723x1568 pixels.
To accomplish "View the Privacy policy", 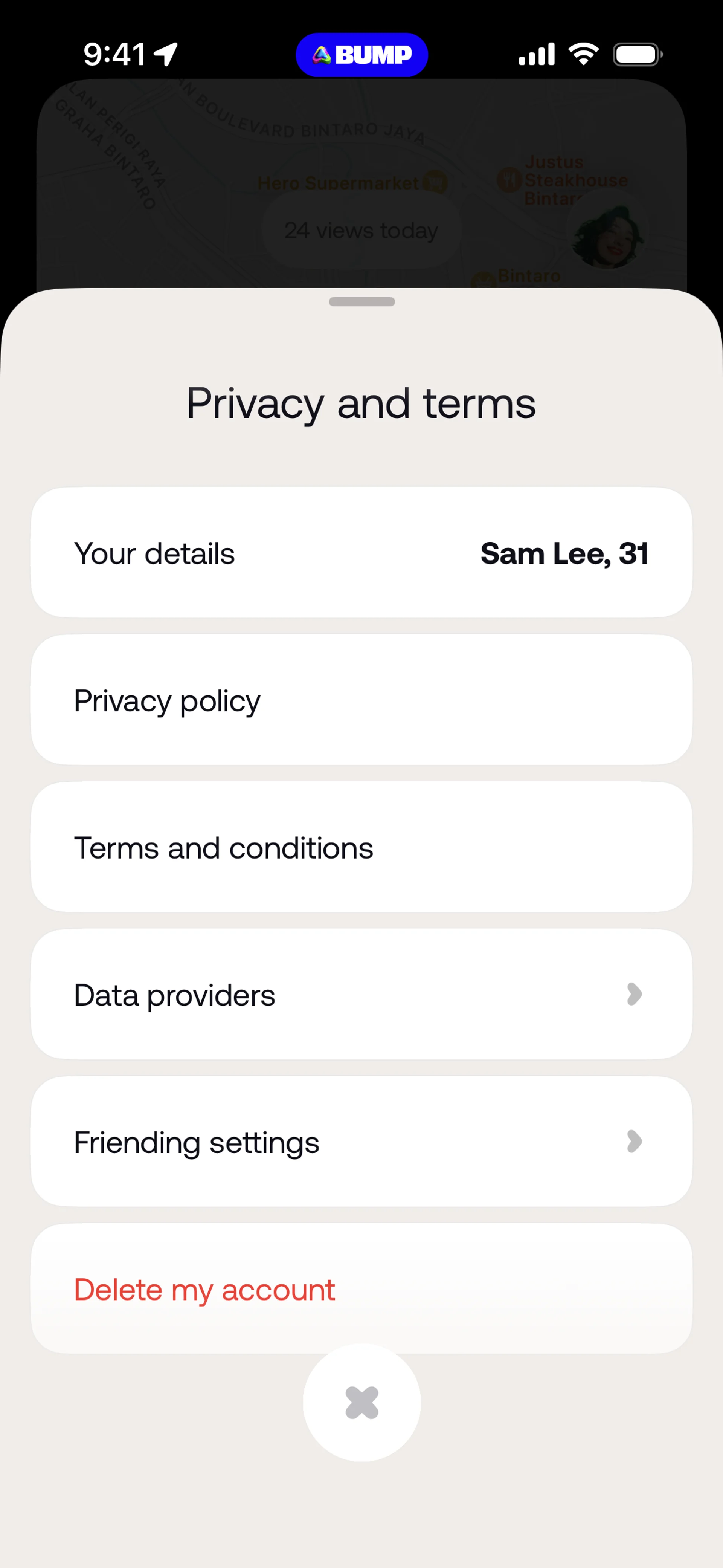I will pos(361,700).
